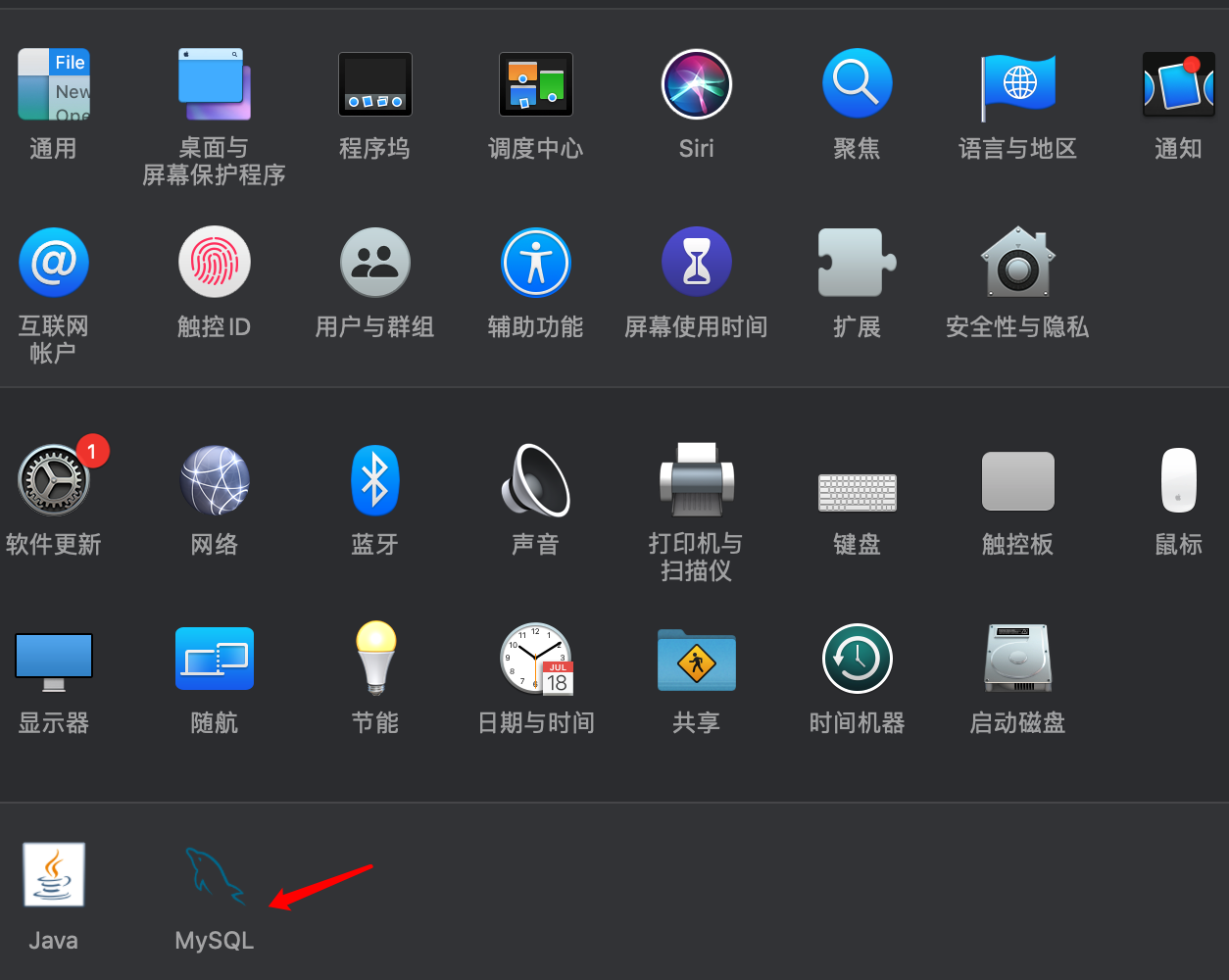Open 显示器 display settings
The image size is (1229, 980).
pyautogui.click(x=54, y=660)
